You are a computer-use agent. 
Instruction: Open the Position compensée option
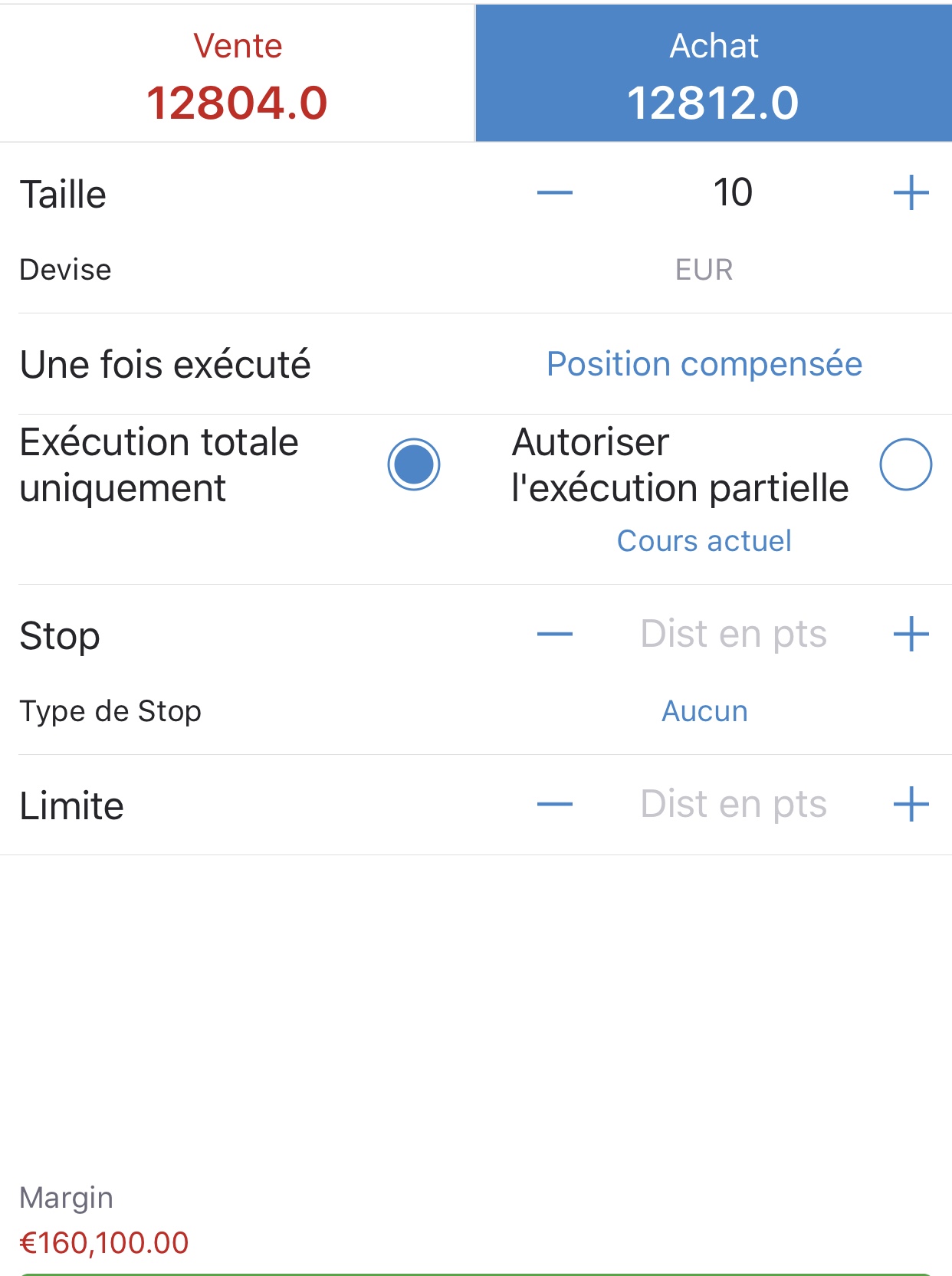coord(704,364)
